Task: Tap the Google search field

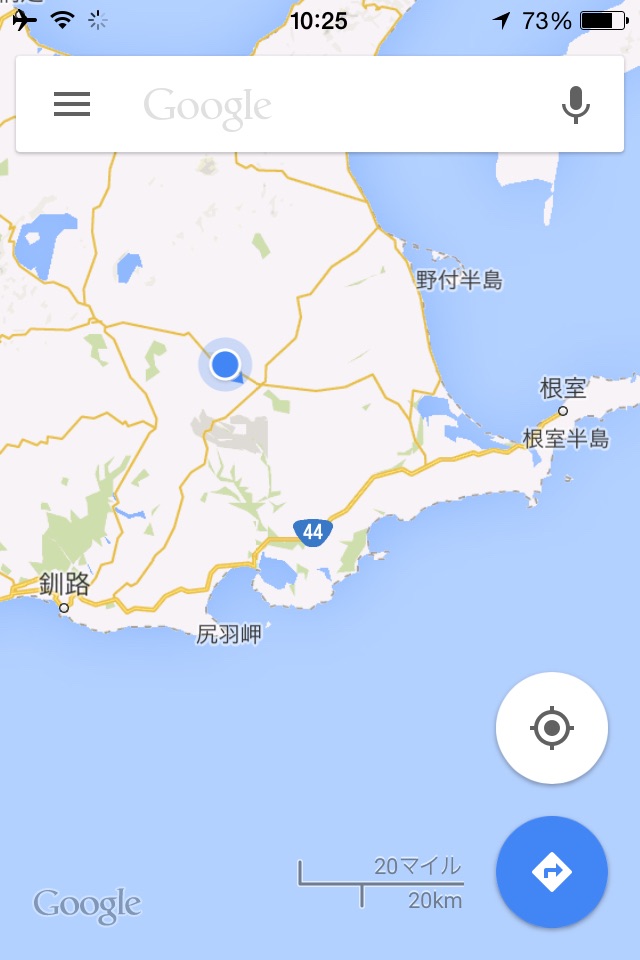Action: pyautogui.click(x=320, y=104)
